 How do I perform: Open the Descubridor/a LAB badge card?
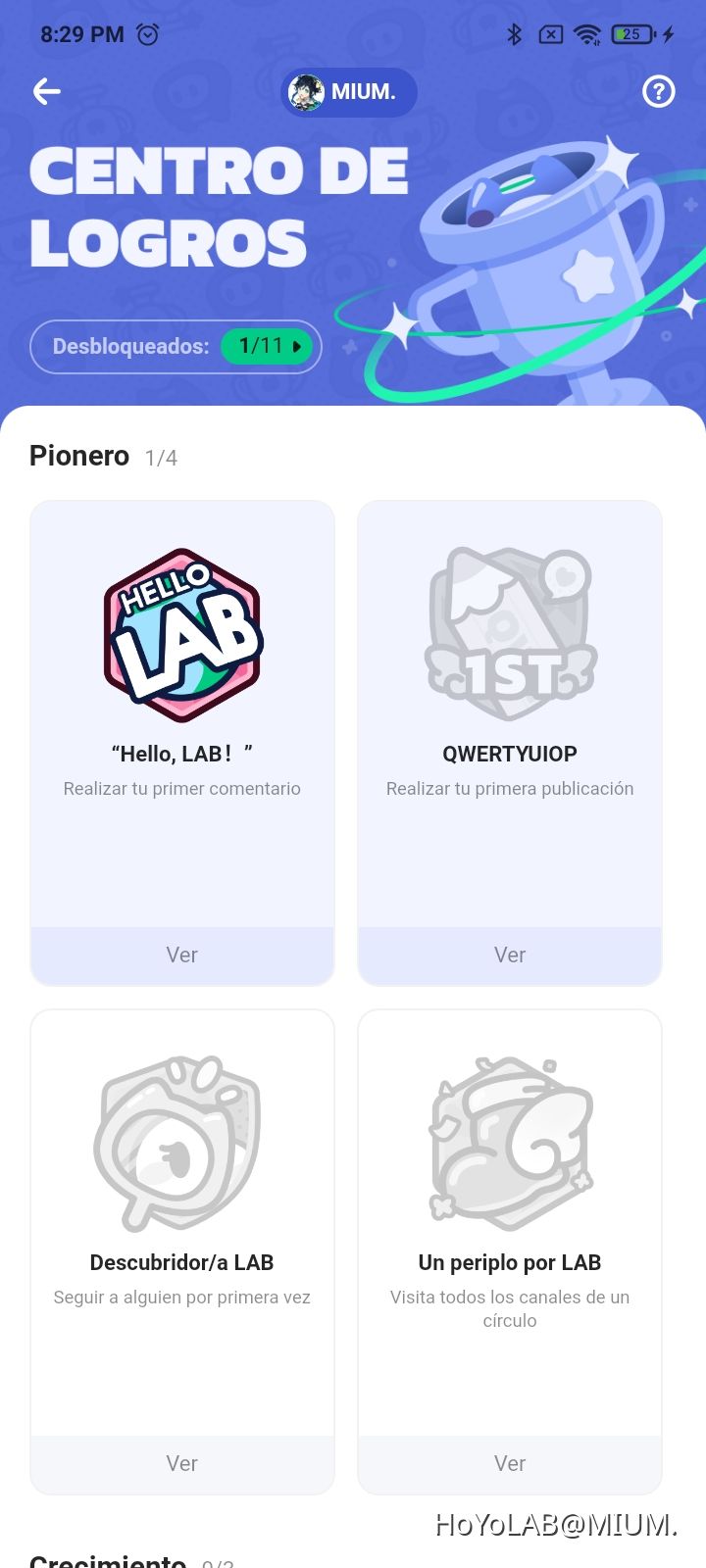[182, 1196]
